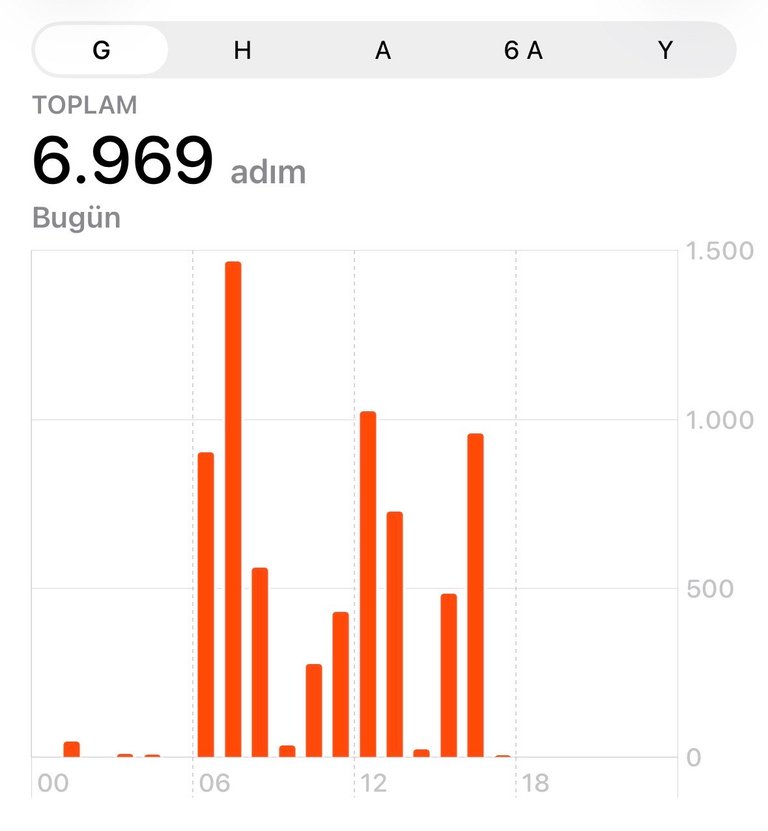Switch to the Y yearly view
Image resolution: width=768 pixels, height=831 pixels.
[665, 50]
